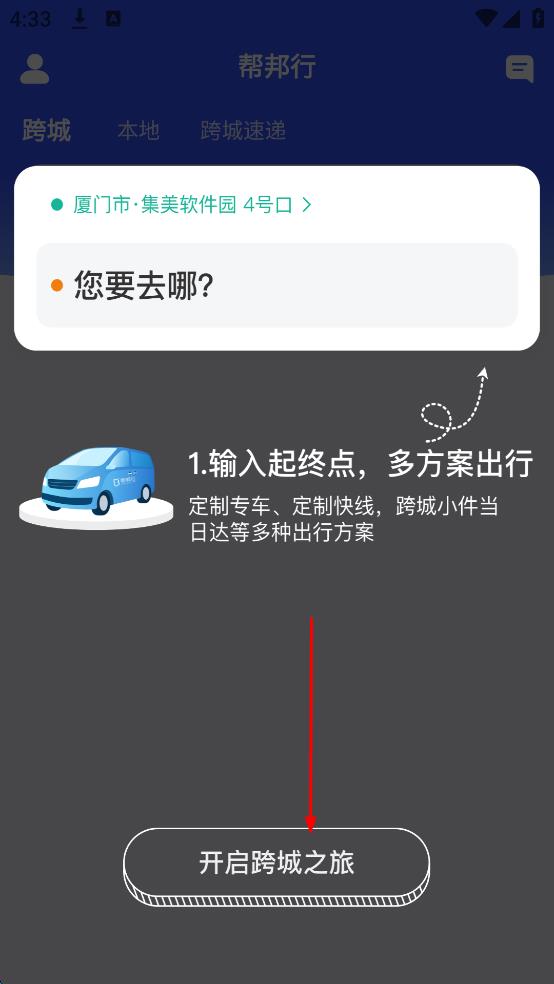554x984 pixels.
Task: Tap the 开启跨城之旅 button
Action: [x=276, y=865]
